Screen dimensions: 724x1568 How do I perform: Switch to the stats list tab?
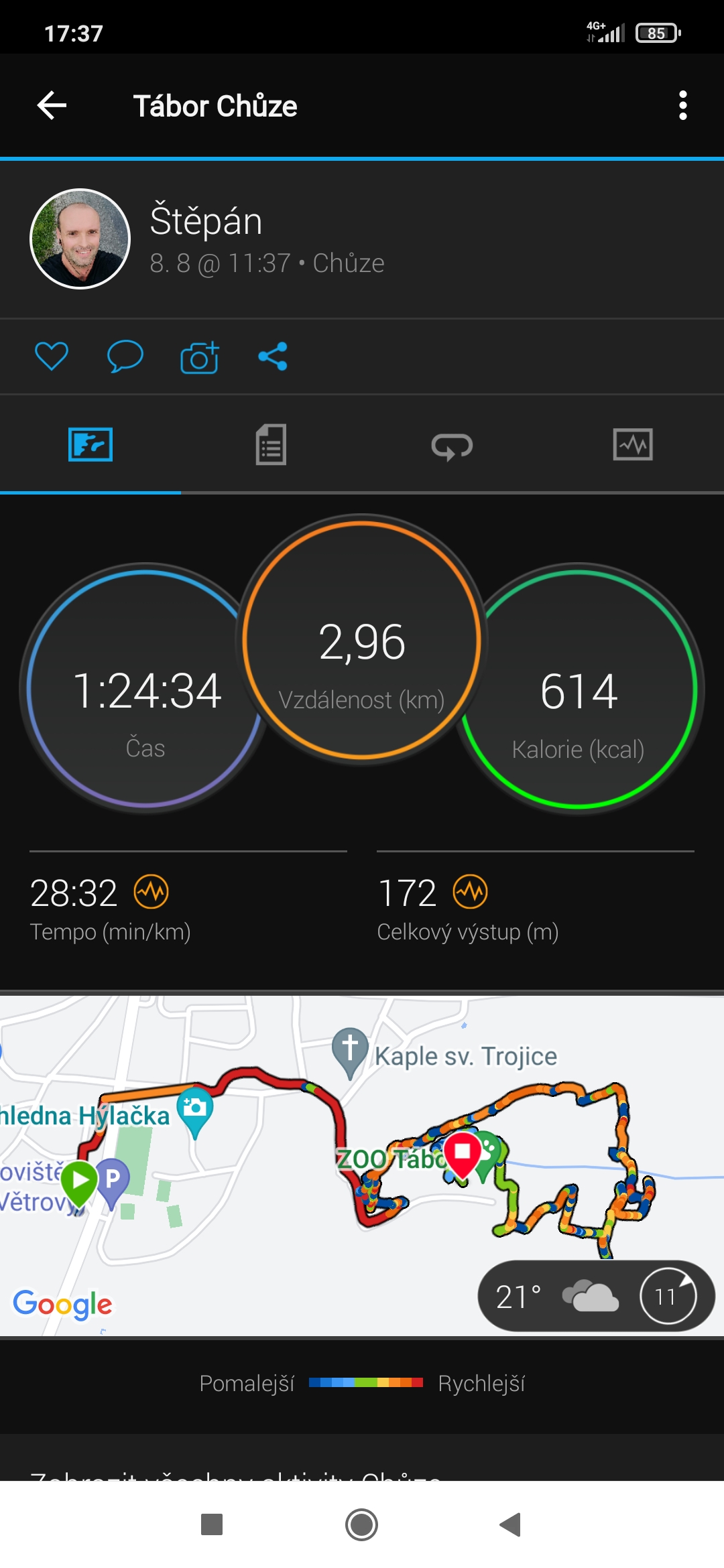pos(271,445)
